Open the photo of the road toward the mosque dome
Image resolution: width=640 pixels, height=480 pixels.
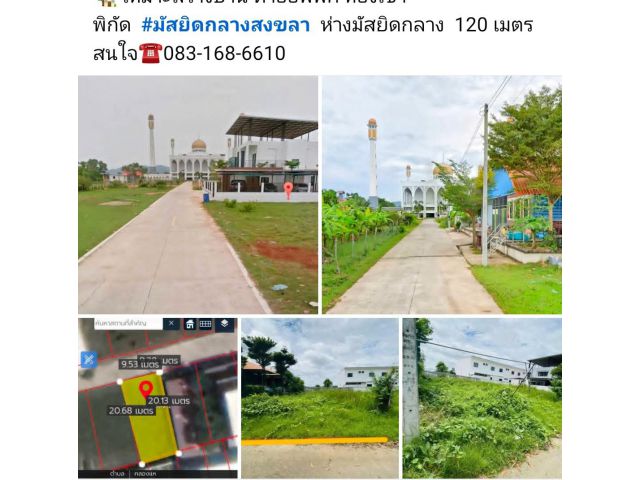198,195
